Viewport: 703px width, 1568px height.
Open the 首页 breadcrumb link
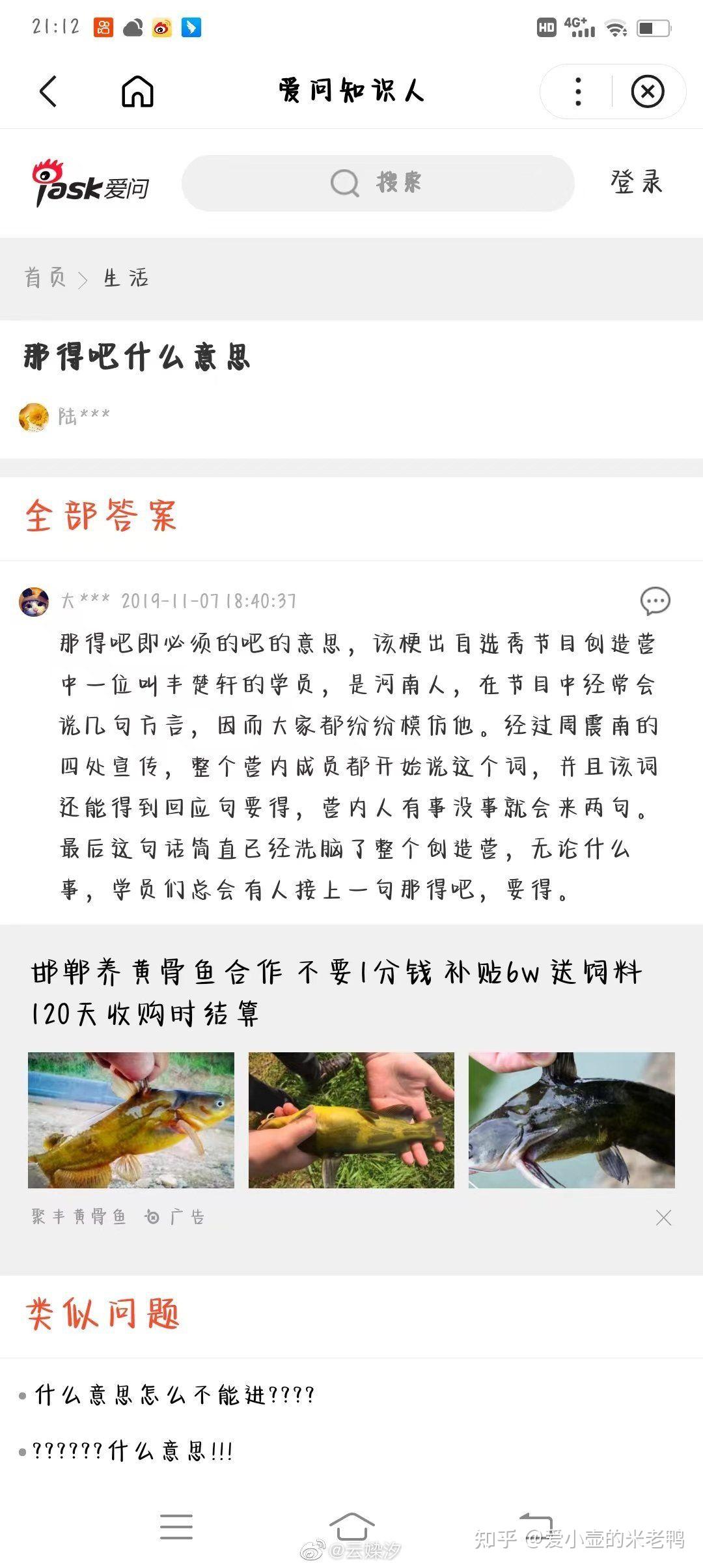(46, 278)
